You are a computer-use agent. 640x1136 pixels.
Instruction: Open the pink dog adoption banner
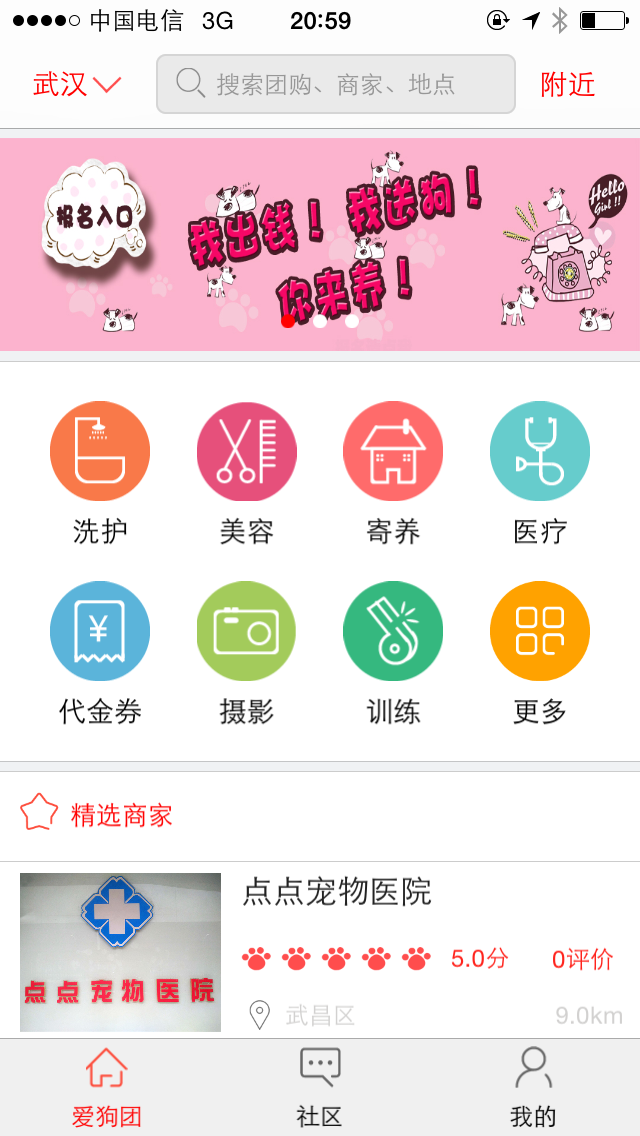(320, 244)
